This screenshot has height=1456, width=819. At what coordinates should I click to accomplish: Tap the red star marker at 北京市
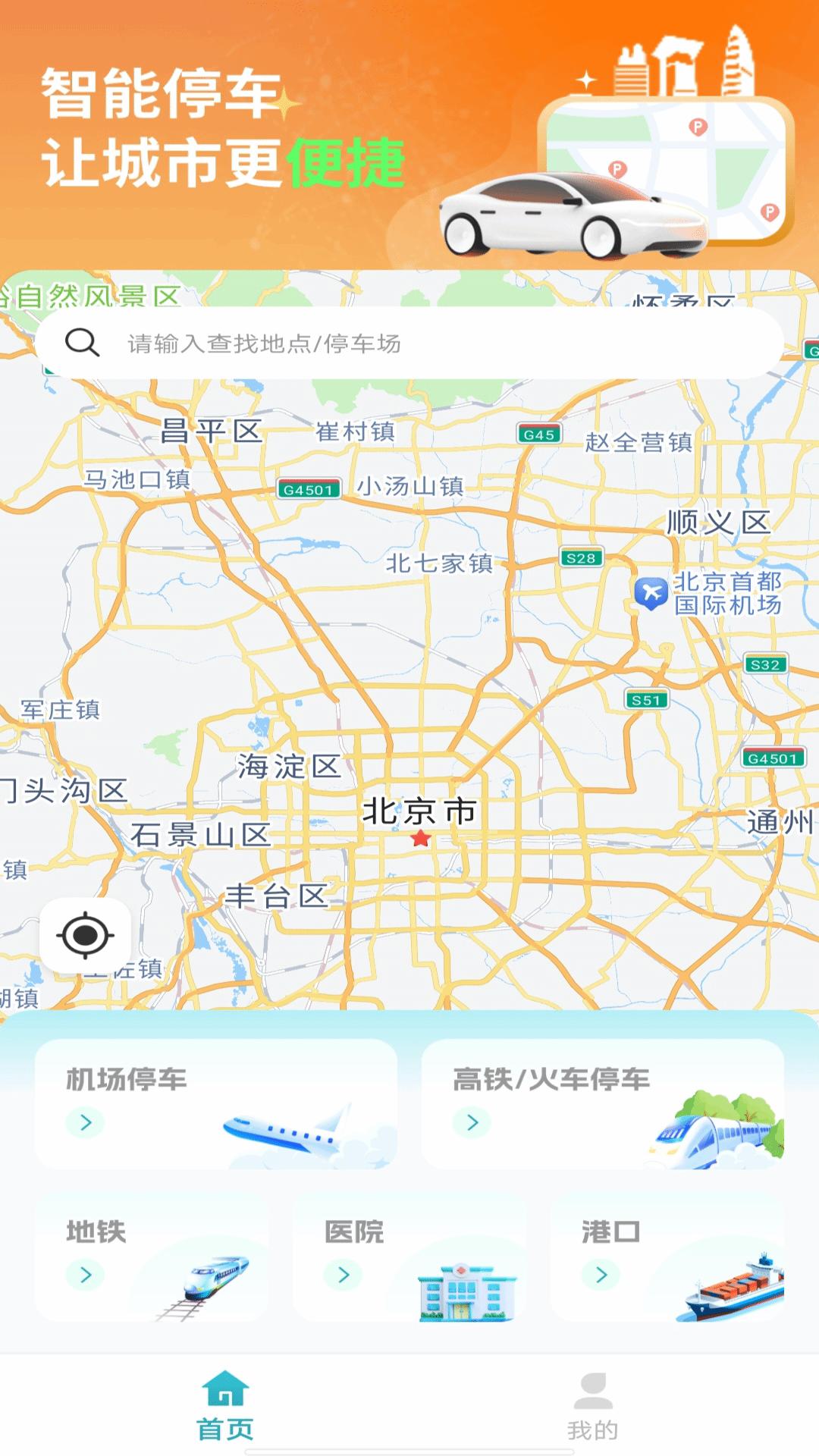pyautogui.click(x=419, y=838)
